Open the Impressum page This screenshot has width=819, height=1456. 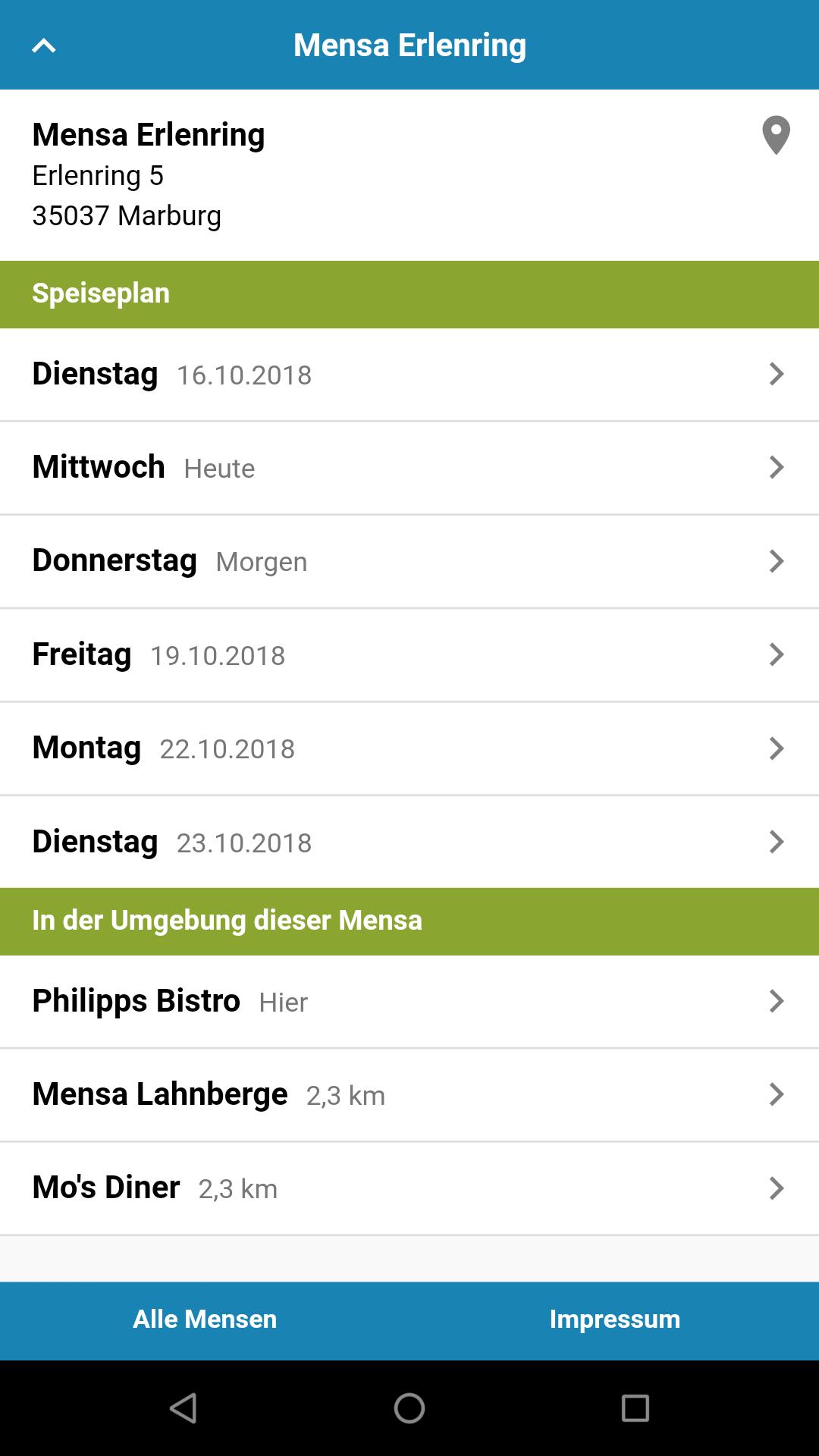pos(614,1320)
